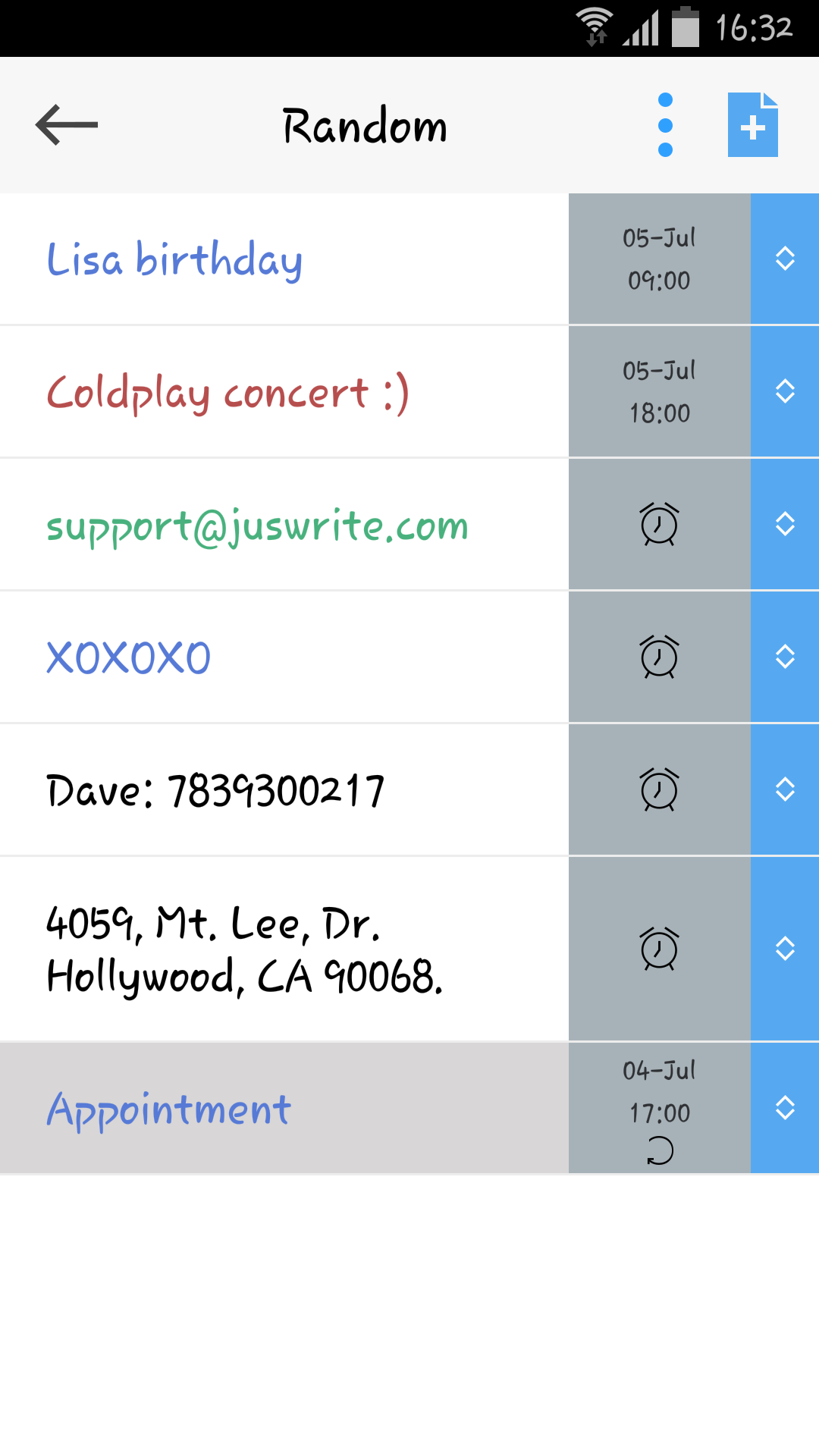Viewport: 819px width, 1456px height.
Task: Tap the reorder handle for XOXOXO
Action: coord(785,657)
